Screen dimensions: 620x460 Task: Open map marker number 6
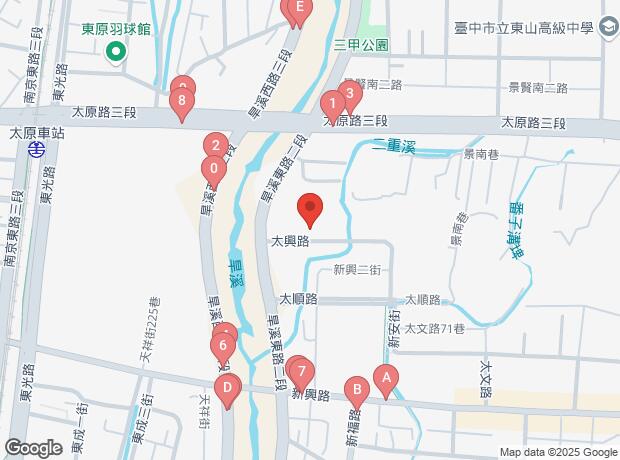(222, 348)
